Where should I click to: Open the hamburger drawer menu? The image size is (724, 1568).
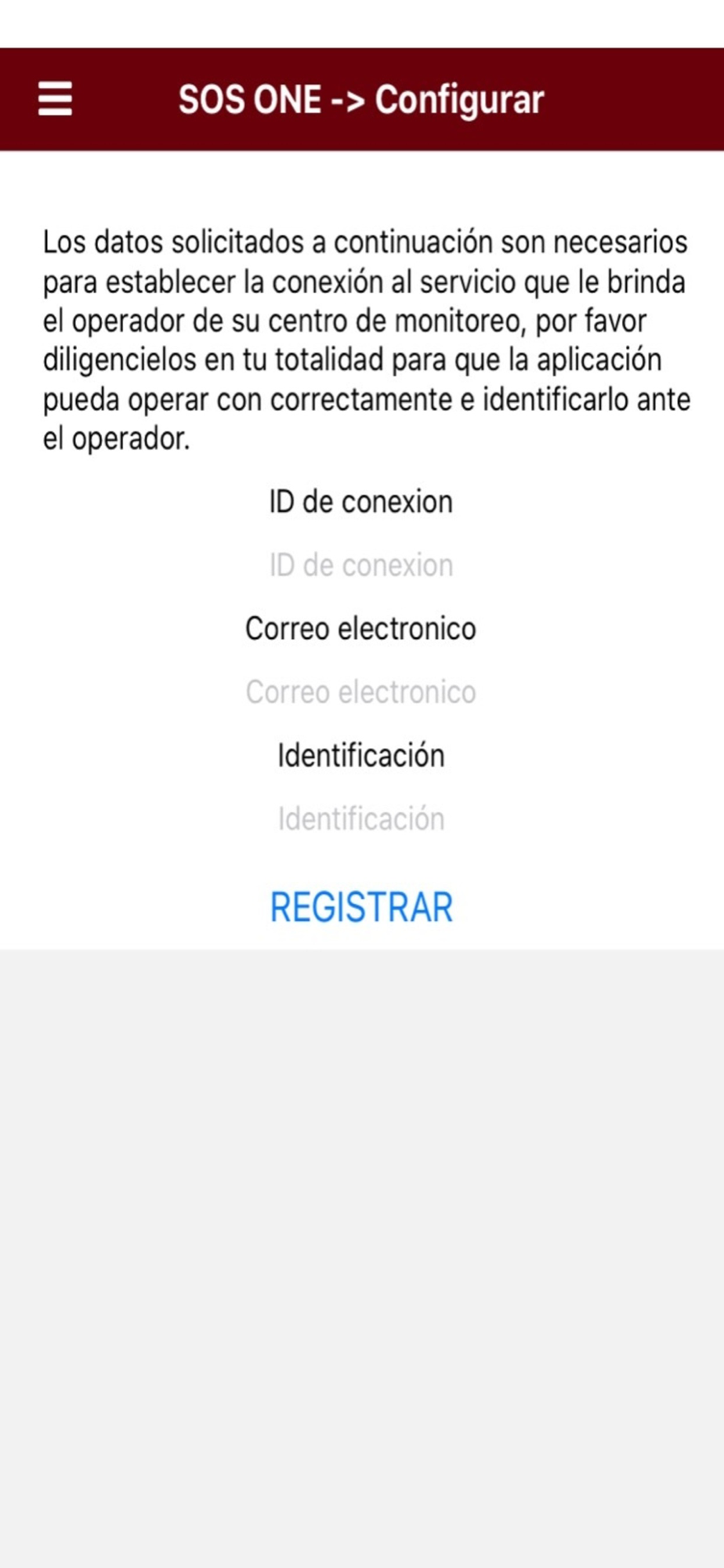pyautogui.click(x=55, y=99)
